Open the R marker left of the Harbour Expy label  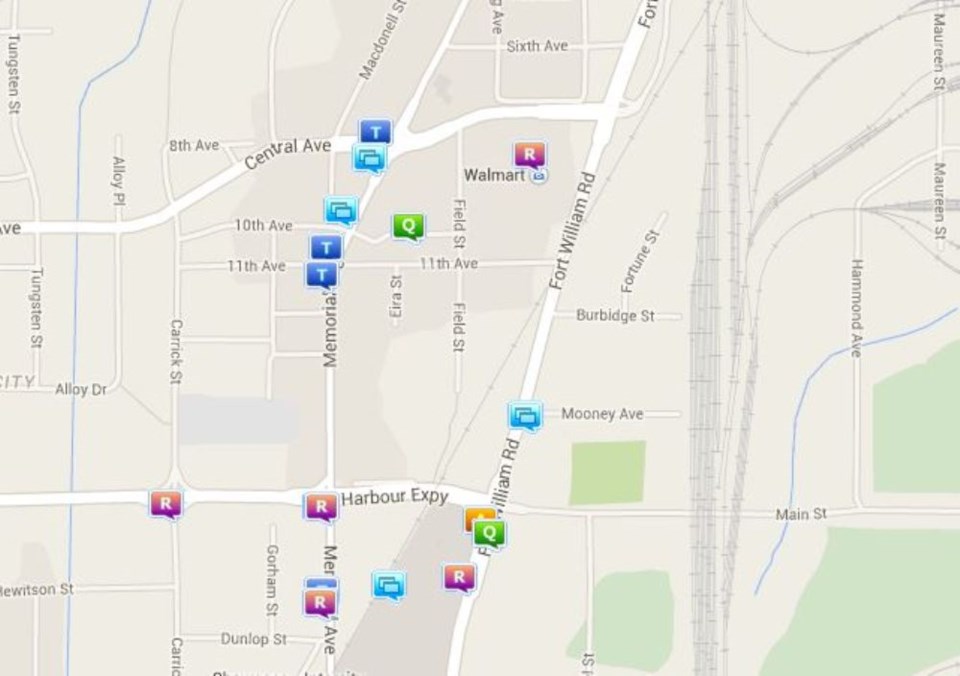(x=321, y=507)
